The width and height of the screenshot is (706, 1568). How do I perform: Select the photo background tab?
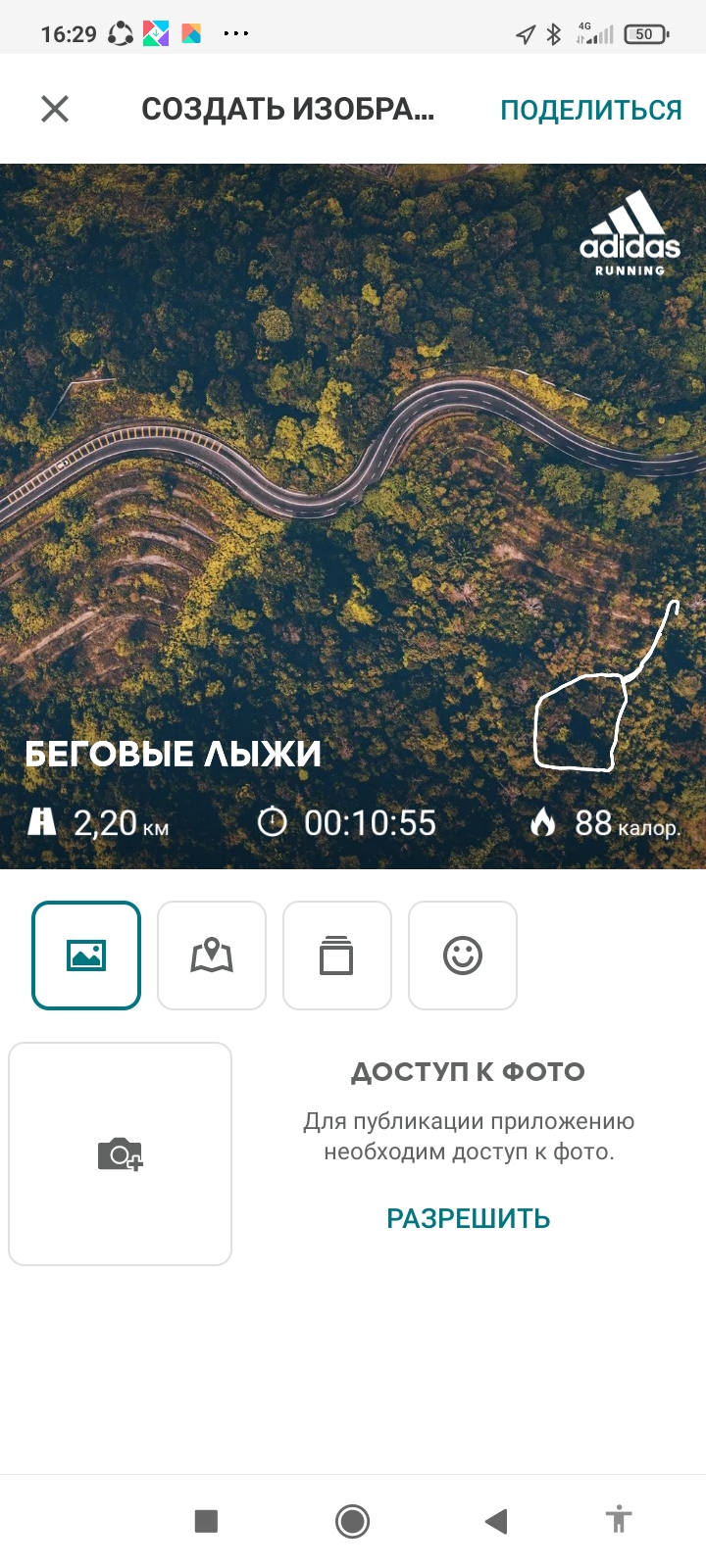[86, 955]
